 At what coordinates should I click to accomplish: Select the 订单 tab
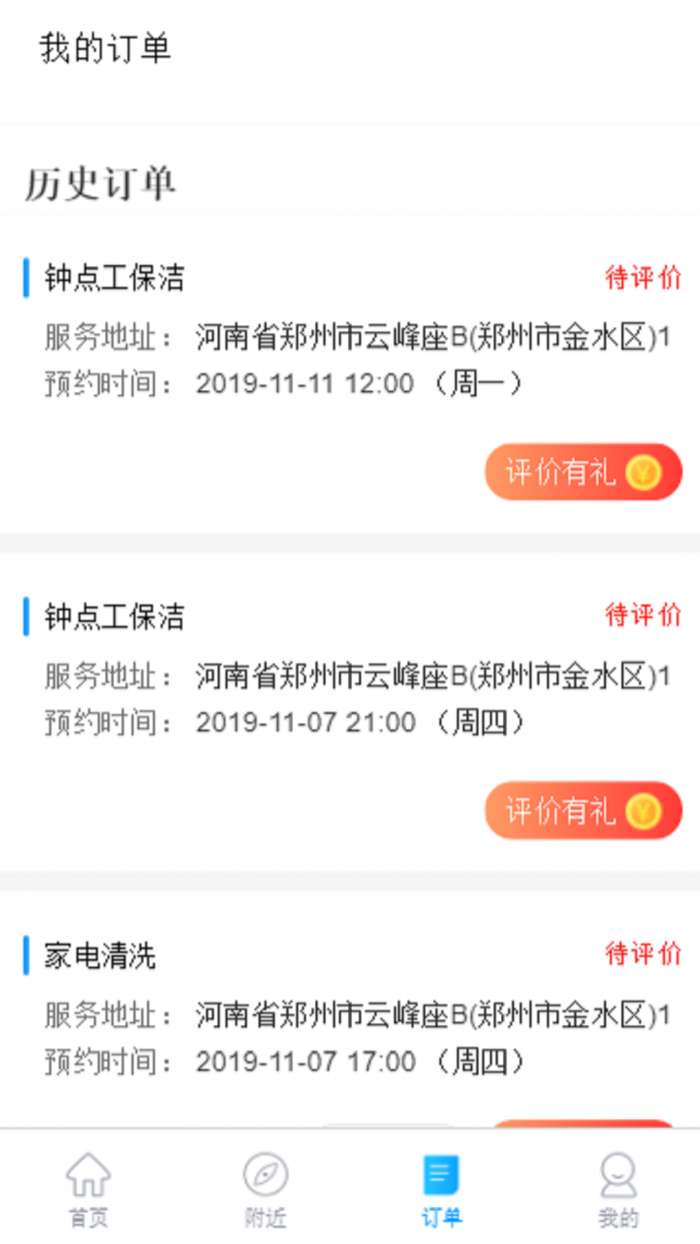coord(441,1188)
